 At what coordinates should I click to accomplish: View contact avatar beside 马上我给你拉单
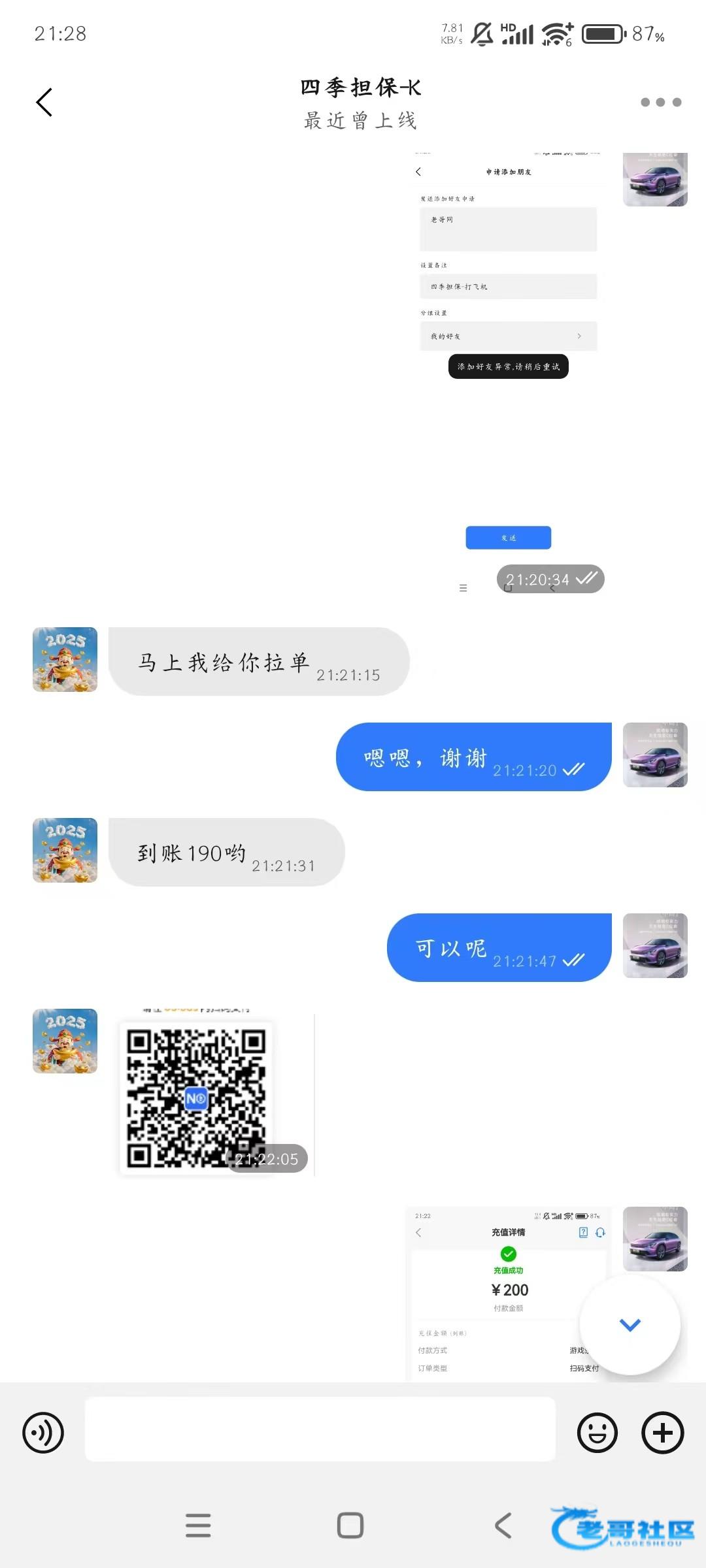pos(65,659)
